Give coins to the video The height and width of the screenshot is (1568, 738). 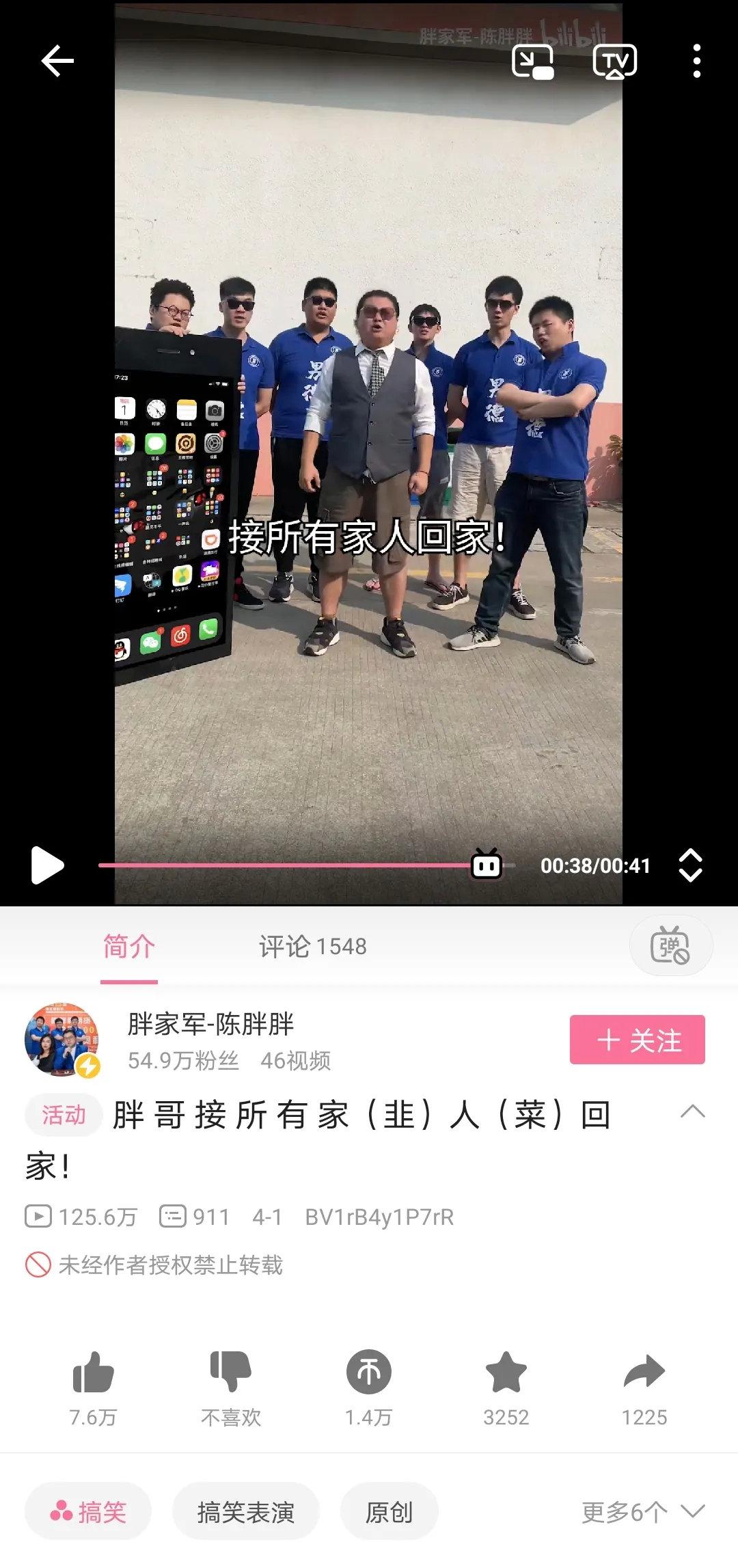(x=369, y=1373)
